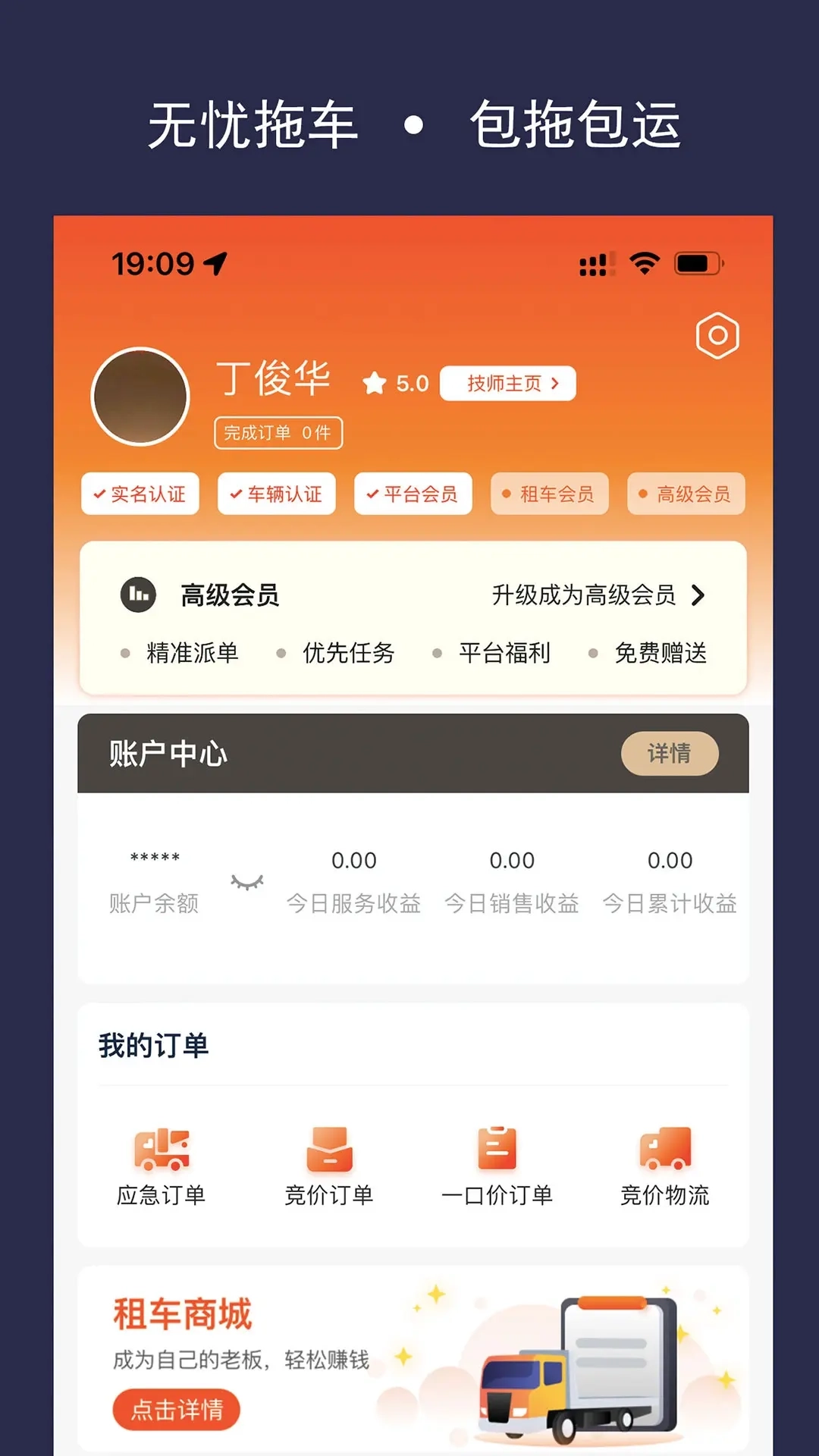Image resolution: width=819 pixels, height=1456 pixels.
Task: Open the 一口价订单 clipboard icon
Action: pos(497,1149)
